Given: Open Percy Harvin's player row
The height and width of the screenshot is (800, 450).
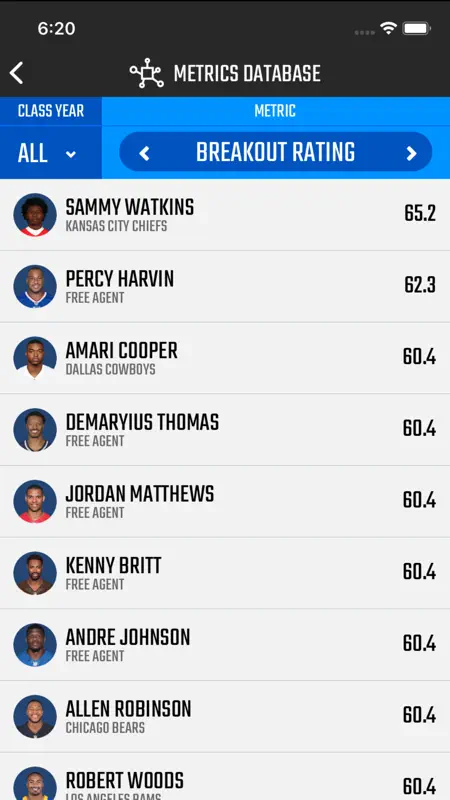Looking at the screenshot, I should pyautogui.click(x=225, y=286).
